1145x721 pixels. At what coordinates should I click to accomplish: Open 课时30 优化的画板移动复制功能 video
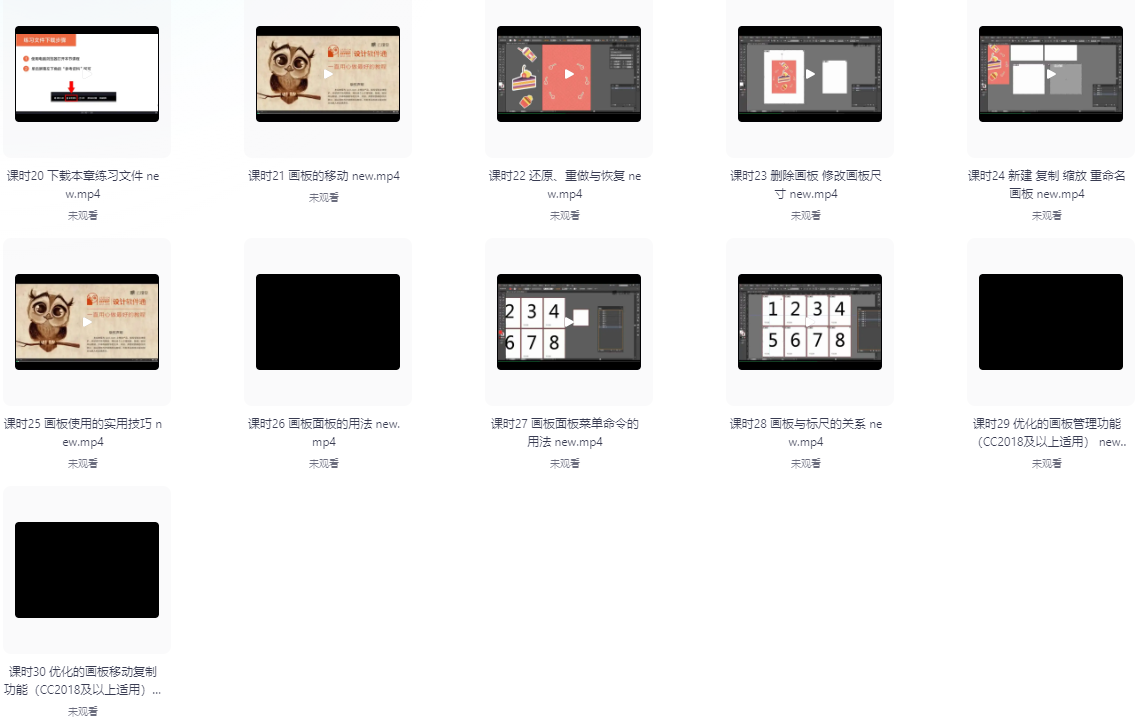(87, 570)
